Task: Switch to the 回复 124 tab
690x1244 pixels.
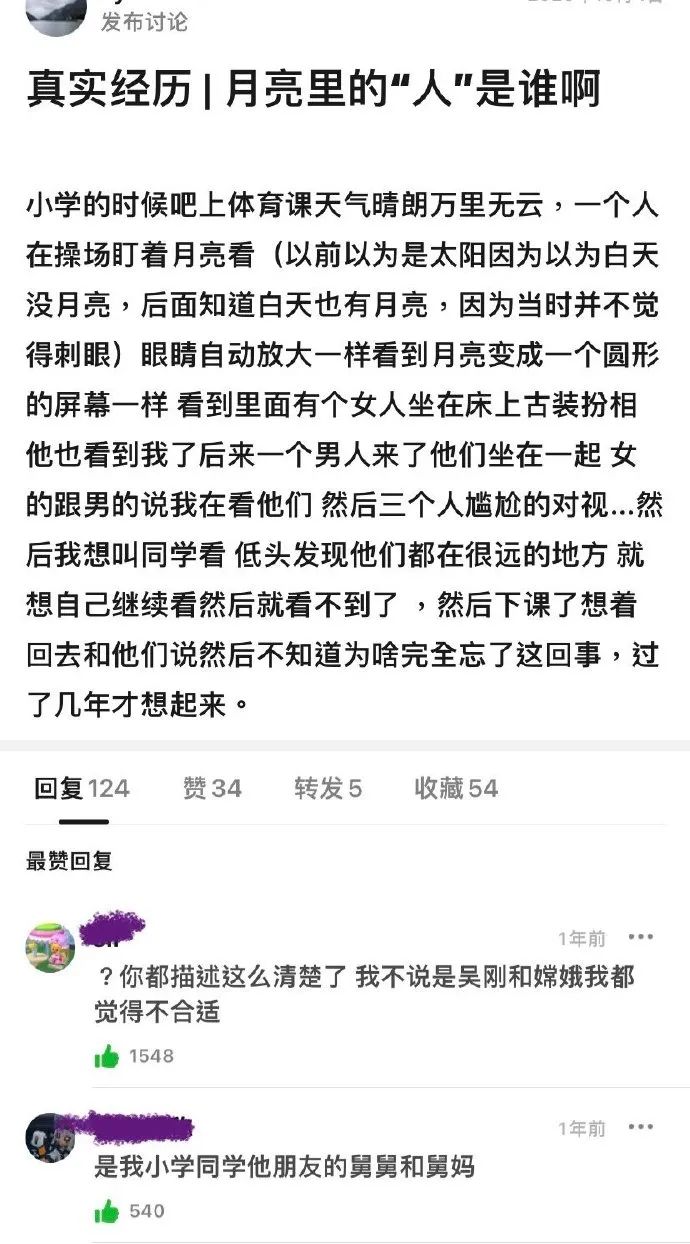Action: pos(82,789)
